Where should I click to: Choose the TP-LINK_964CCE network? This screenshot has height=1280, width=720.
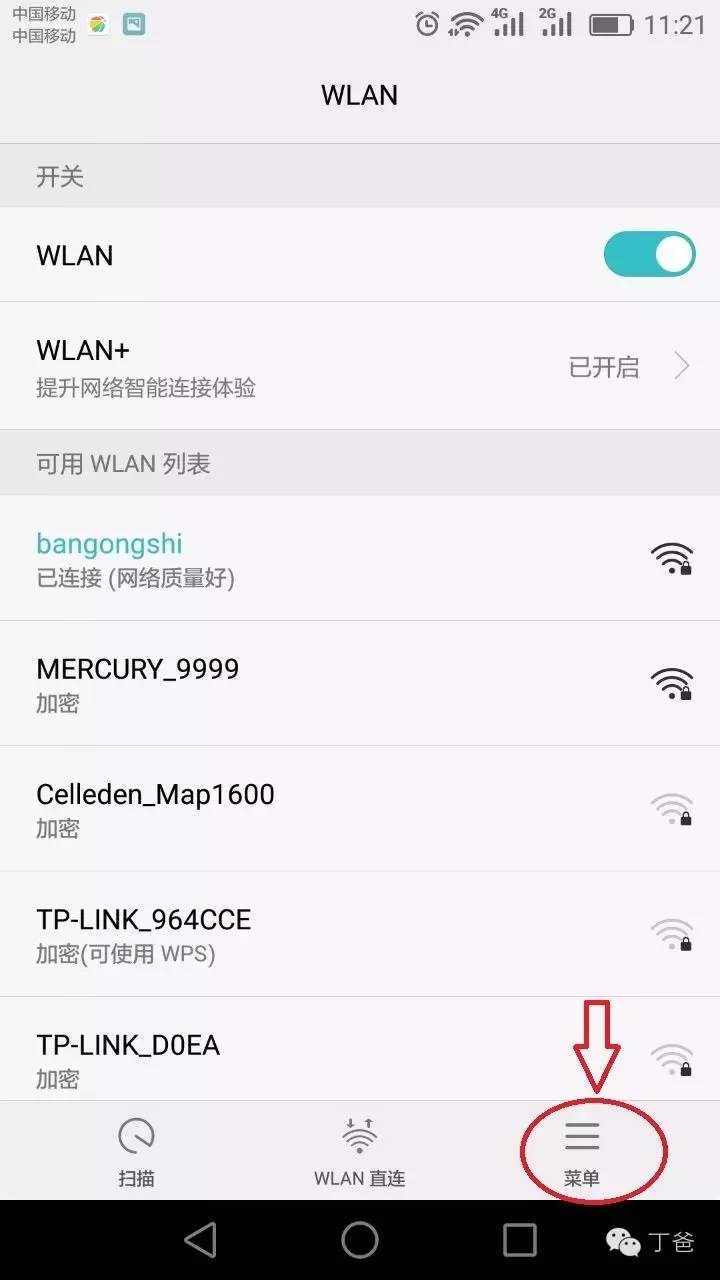(360, 933)
